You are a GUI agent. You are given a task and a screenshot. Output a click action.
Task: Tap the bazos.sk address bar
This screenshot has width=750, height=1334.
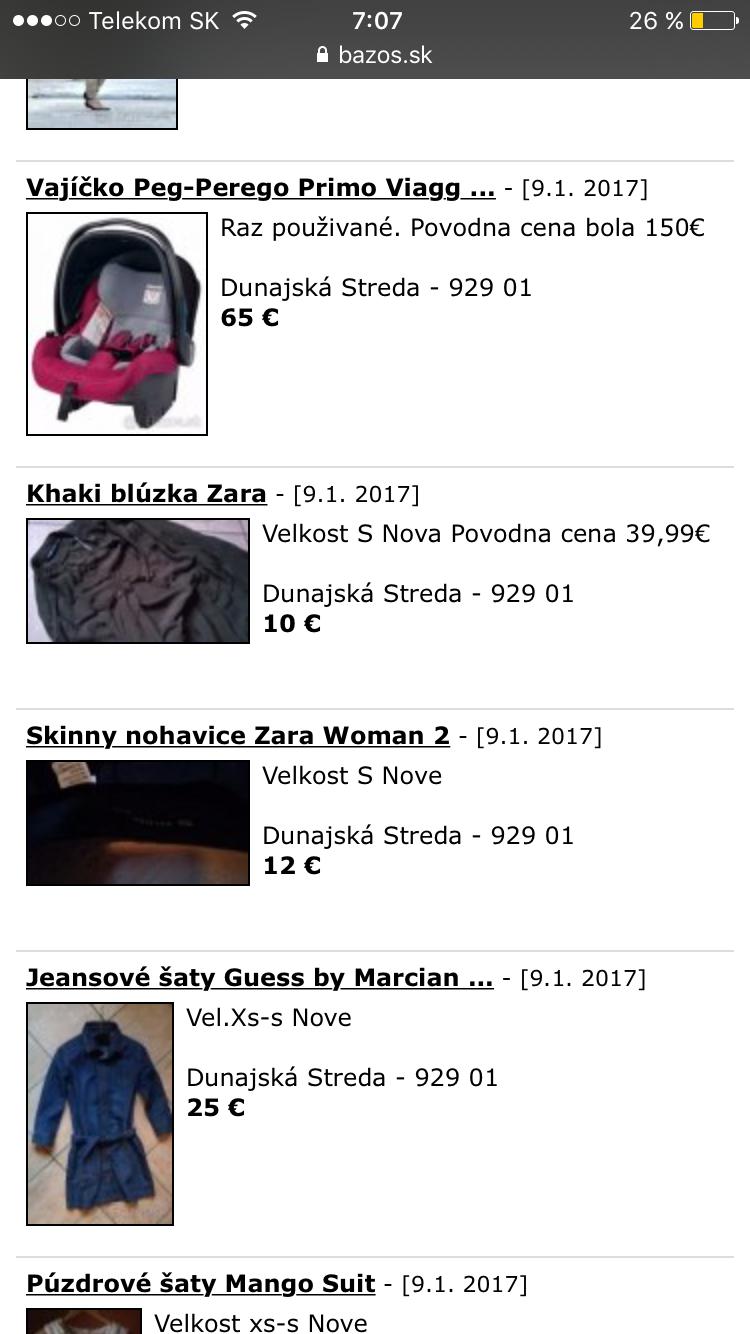point(375,55)
